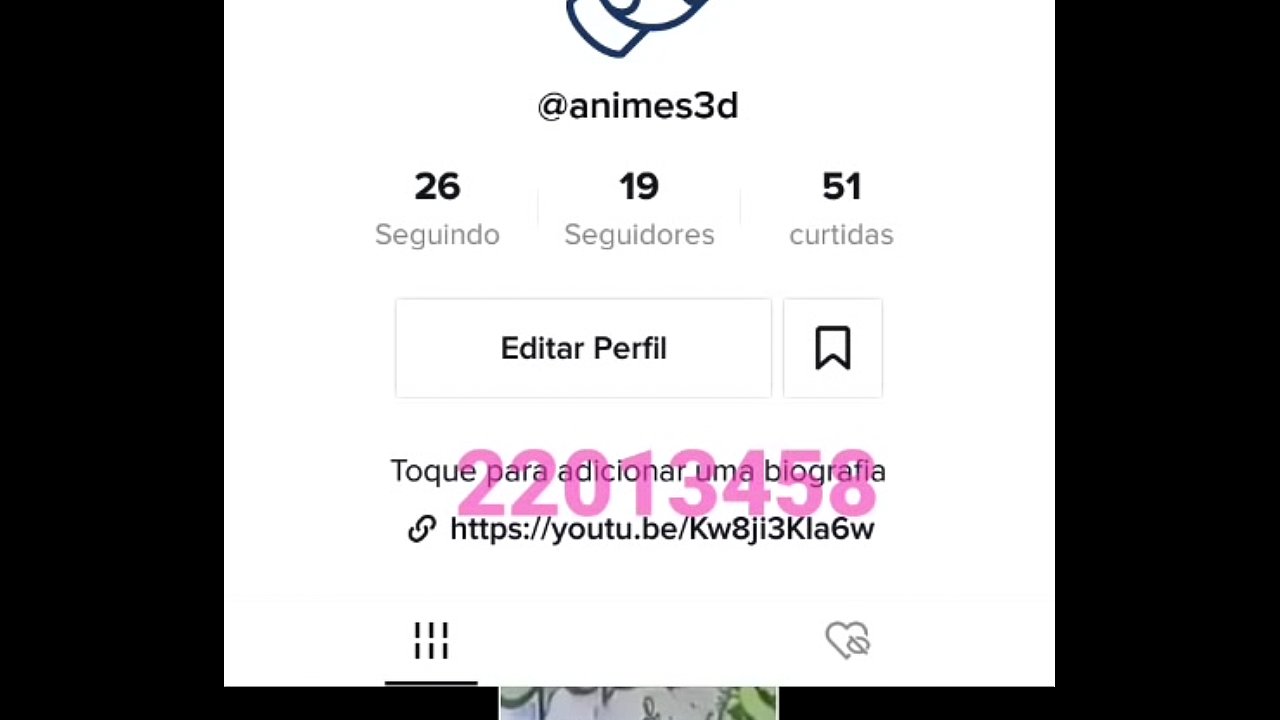Switch to the private liked videos tab
1280x720 pixels.
coord(847,640)
